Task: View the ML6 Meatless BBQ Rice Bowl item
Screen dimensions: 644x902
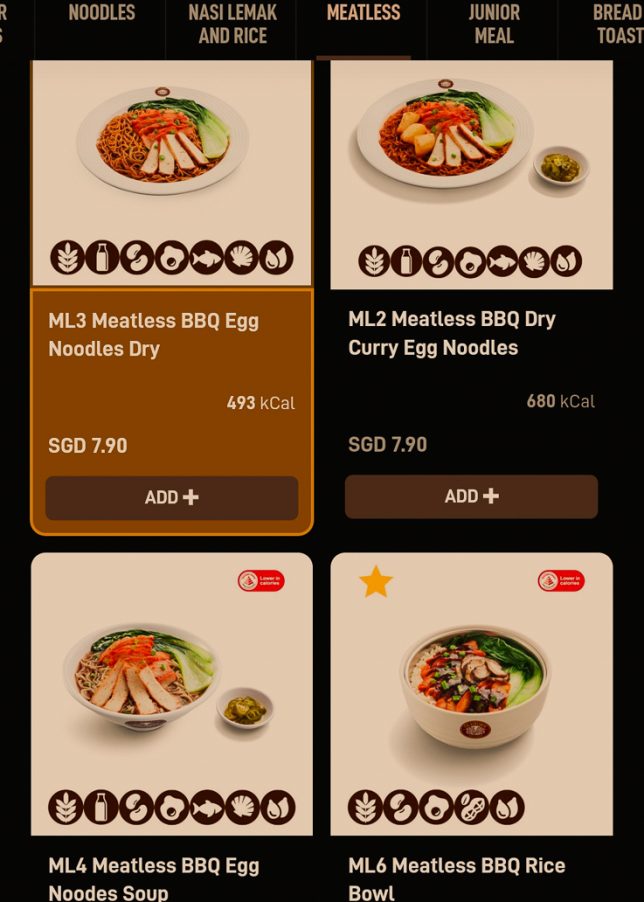Action: coord(471,878)
